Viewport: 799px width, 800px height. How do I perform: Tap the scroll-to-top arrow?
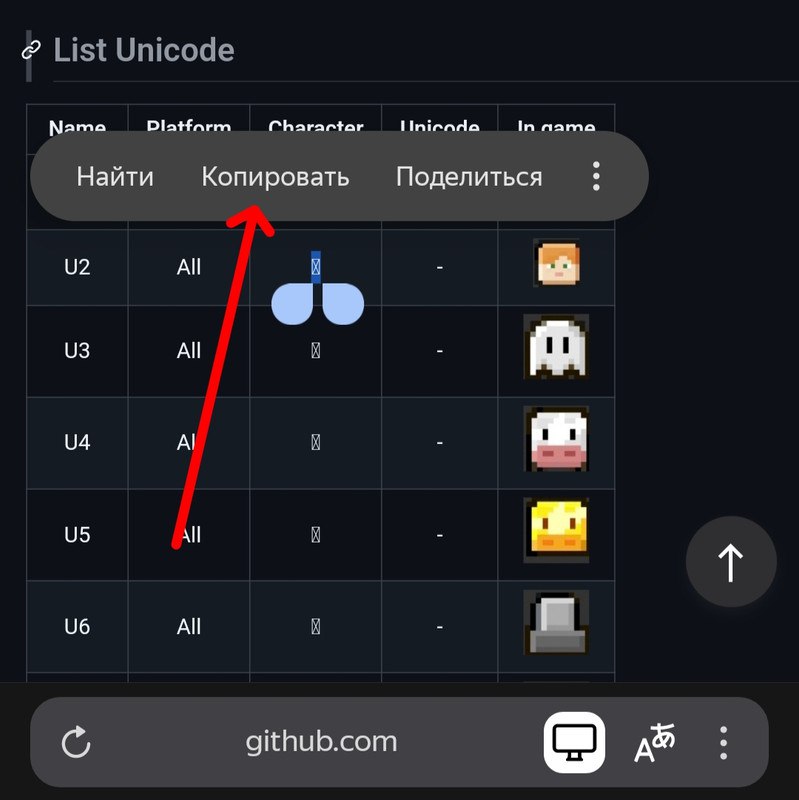pyautogui.click(x=731, y=561)
